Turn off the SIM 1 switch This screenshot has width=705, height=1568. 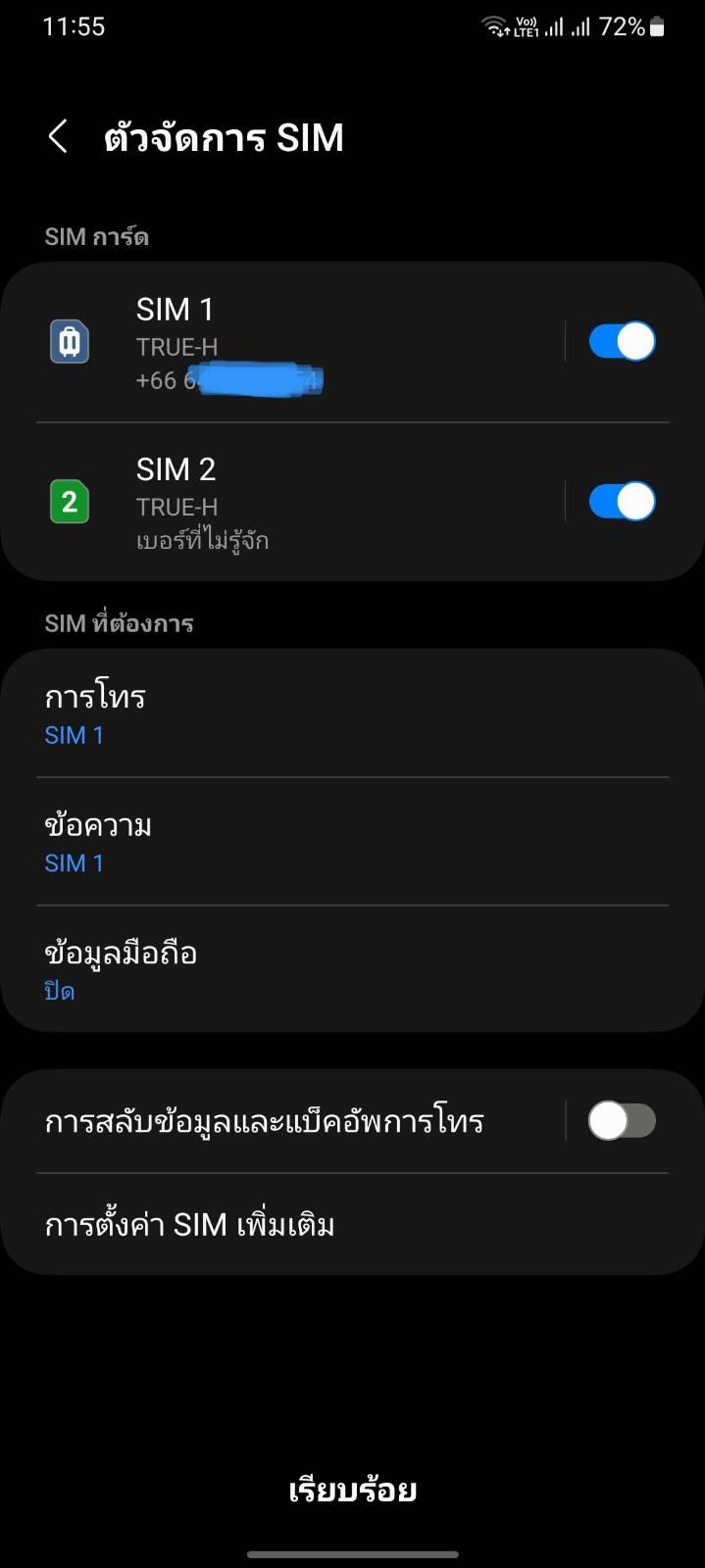tap(622, 341)
